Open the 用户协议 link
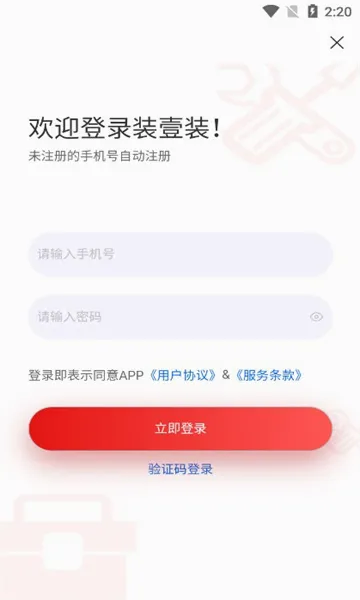360x600 pixels. (183, 375)
